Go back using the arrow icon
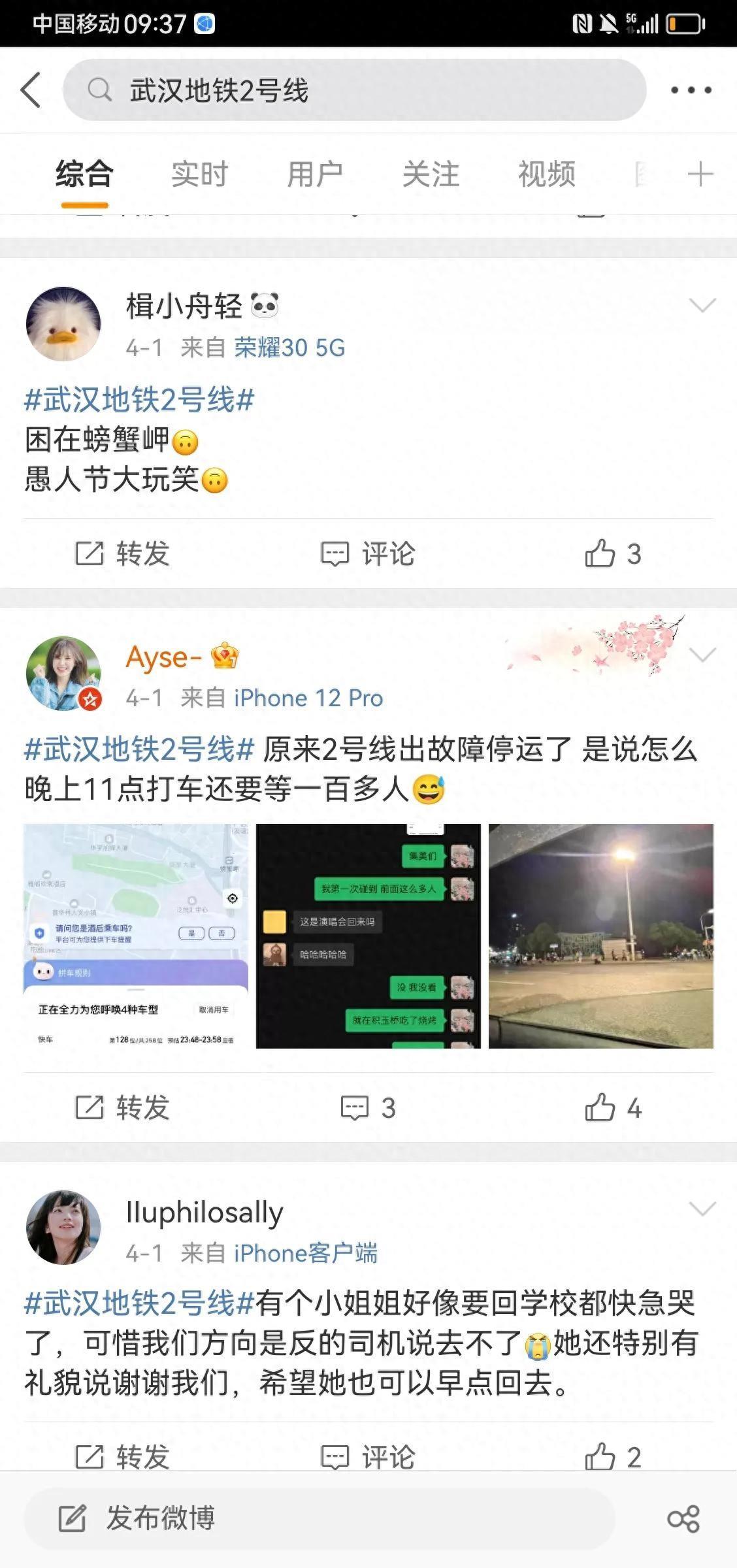Image resolution: width=737 pixels, height=1568 pixels. pos(31,90)
